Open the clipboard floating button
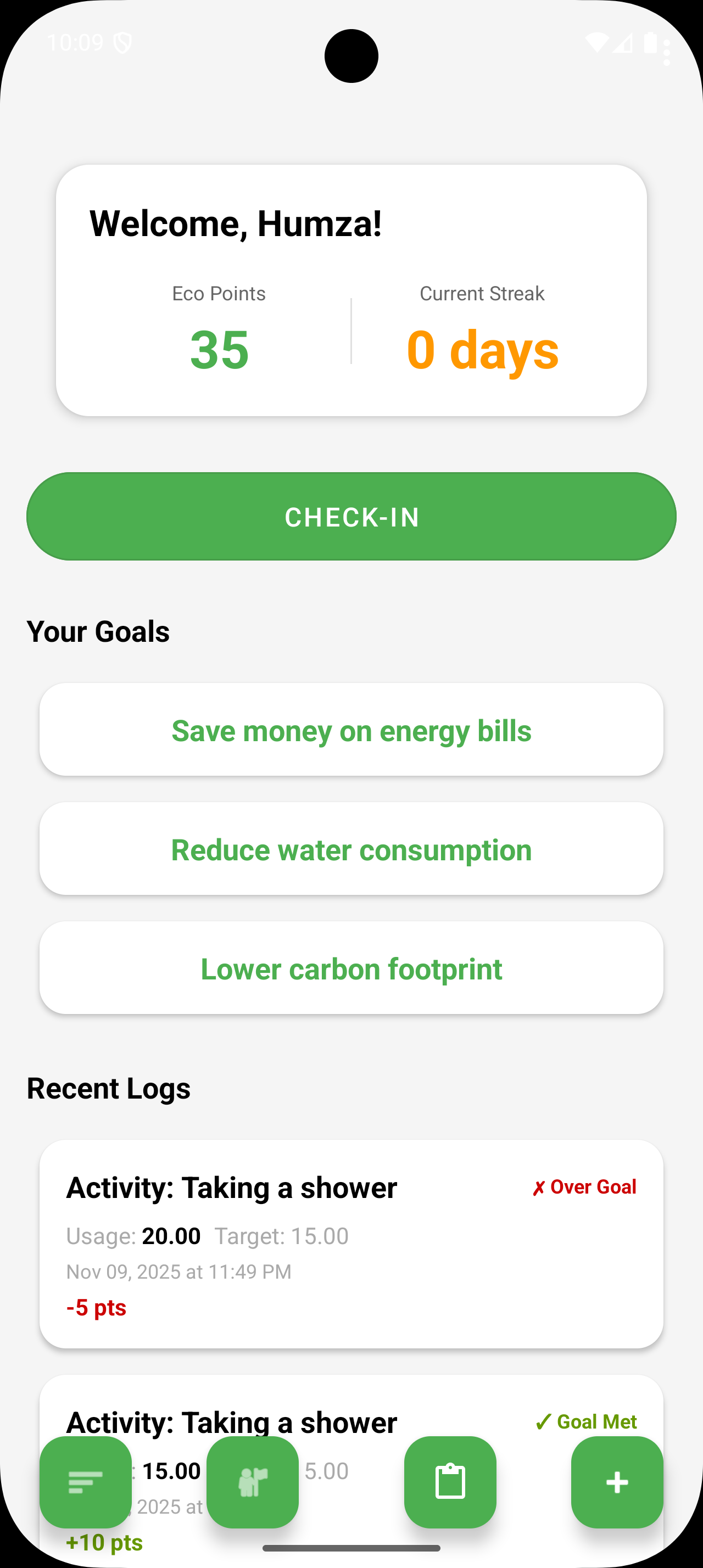Image resolution: width=703 pixels, height=1568 pixels. 450,1482
